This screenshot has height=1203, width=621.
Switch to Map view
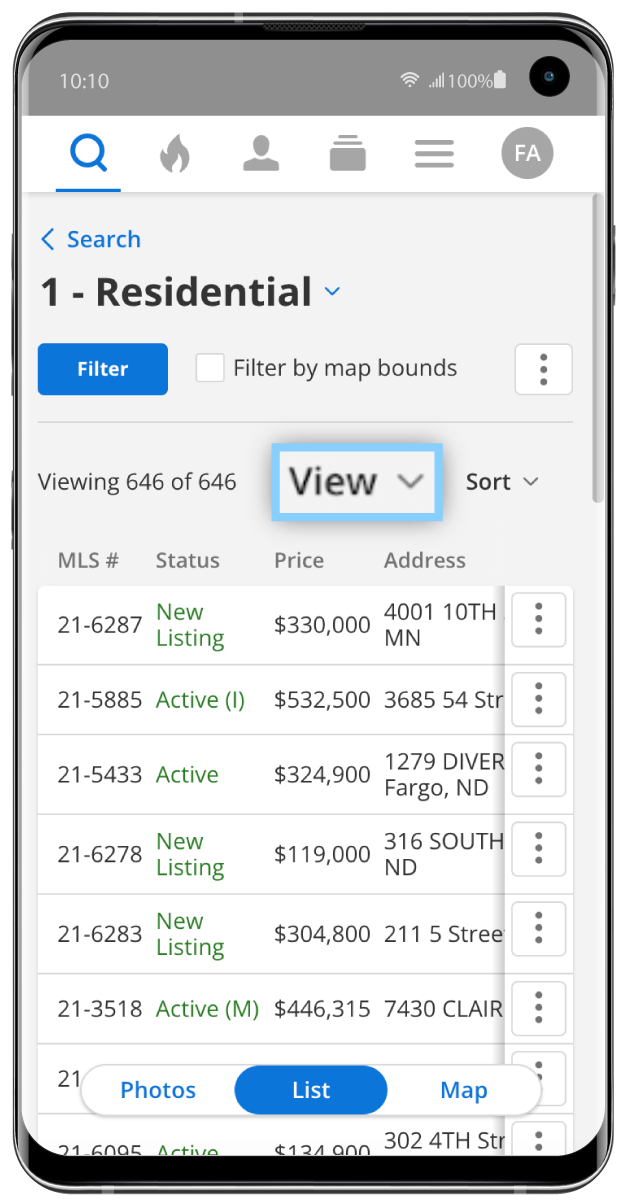(x=464, y=1090)
